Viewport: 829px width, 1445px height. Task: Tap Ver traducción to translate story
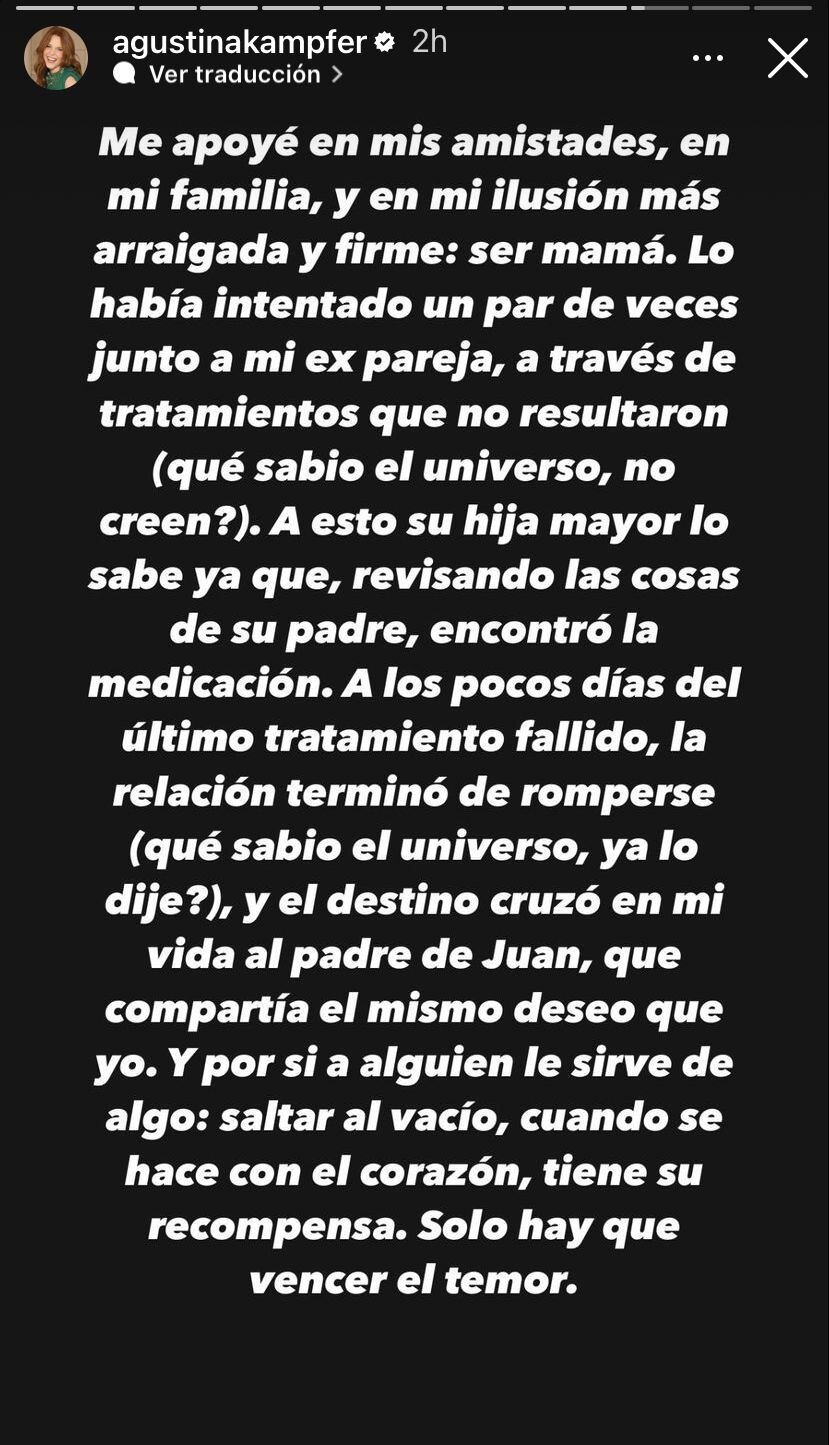click(234, 74)
